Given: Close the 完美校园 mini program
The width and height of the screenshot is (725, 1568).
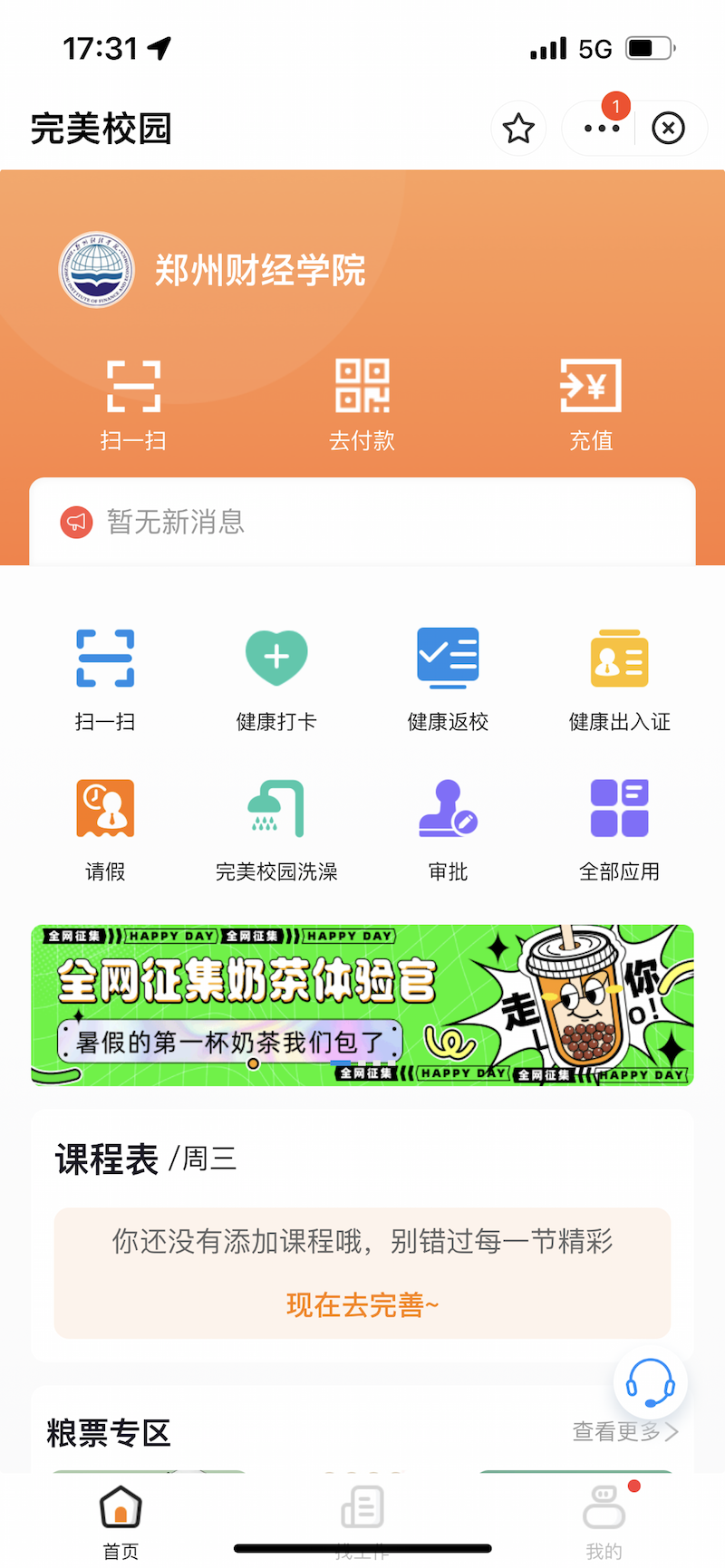Looking at the screenshot, I should click(668, 129).
